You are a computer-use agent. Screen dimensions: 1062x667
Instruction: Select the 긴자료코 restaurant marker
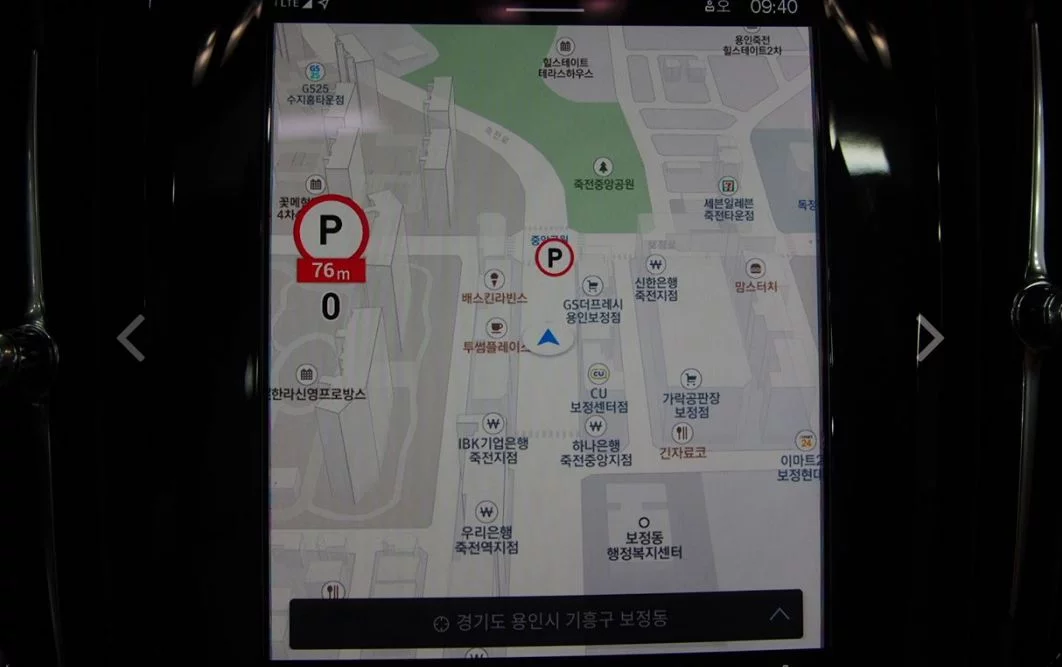(x=682, y=433)
